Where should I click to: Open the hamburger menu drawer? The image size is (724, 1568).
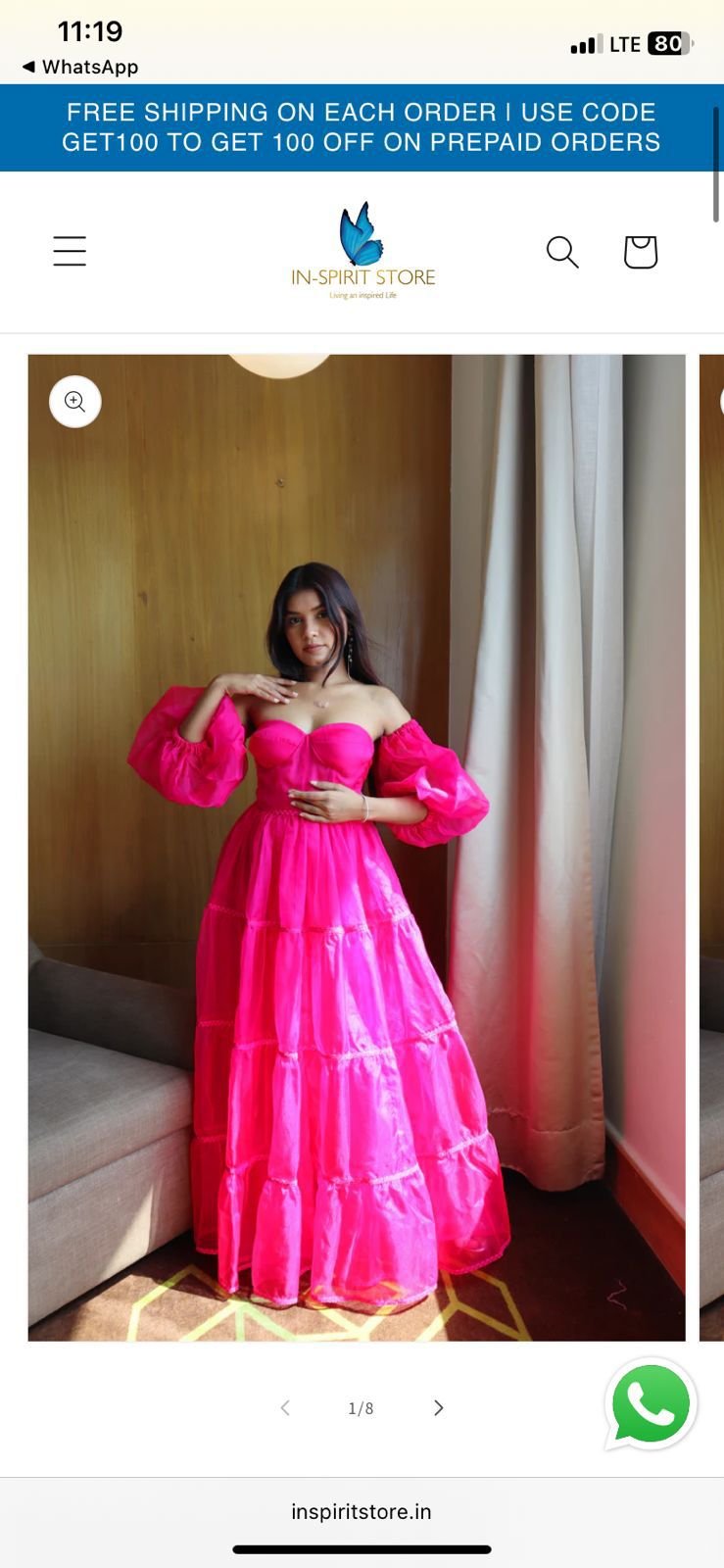click(x=70, y=251)
